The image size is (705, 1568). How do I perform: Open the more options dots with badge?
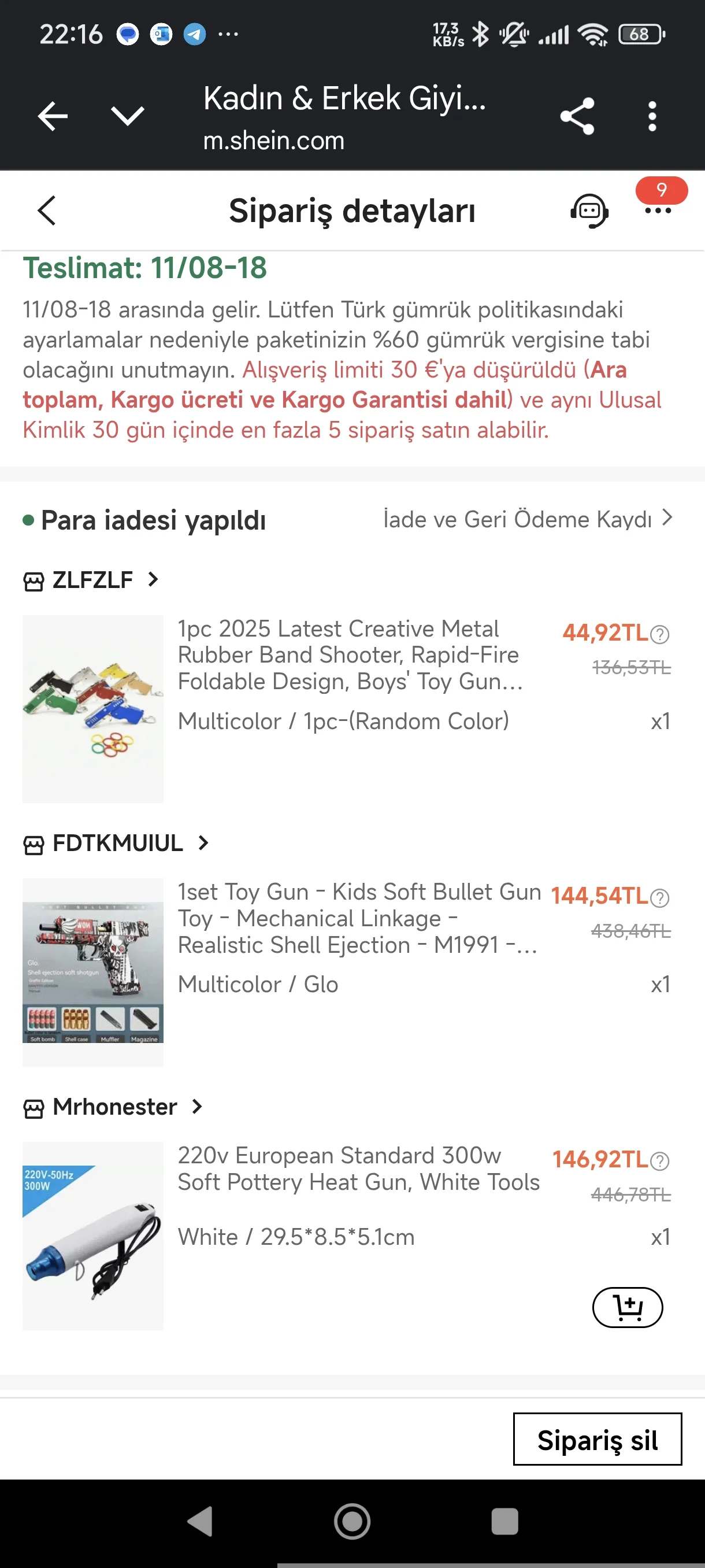pyautogui.click(x=658, y=210)
